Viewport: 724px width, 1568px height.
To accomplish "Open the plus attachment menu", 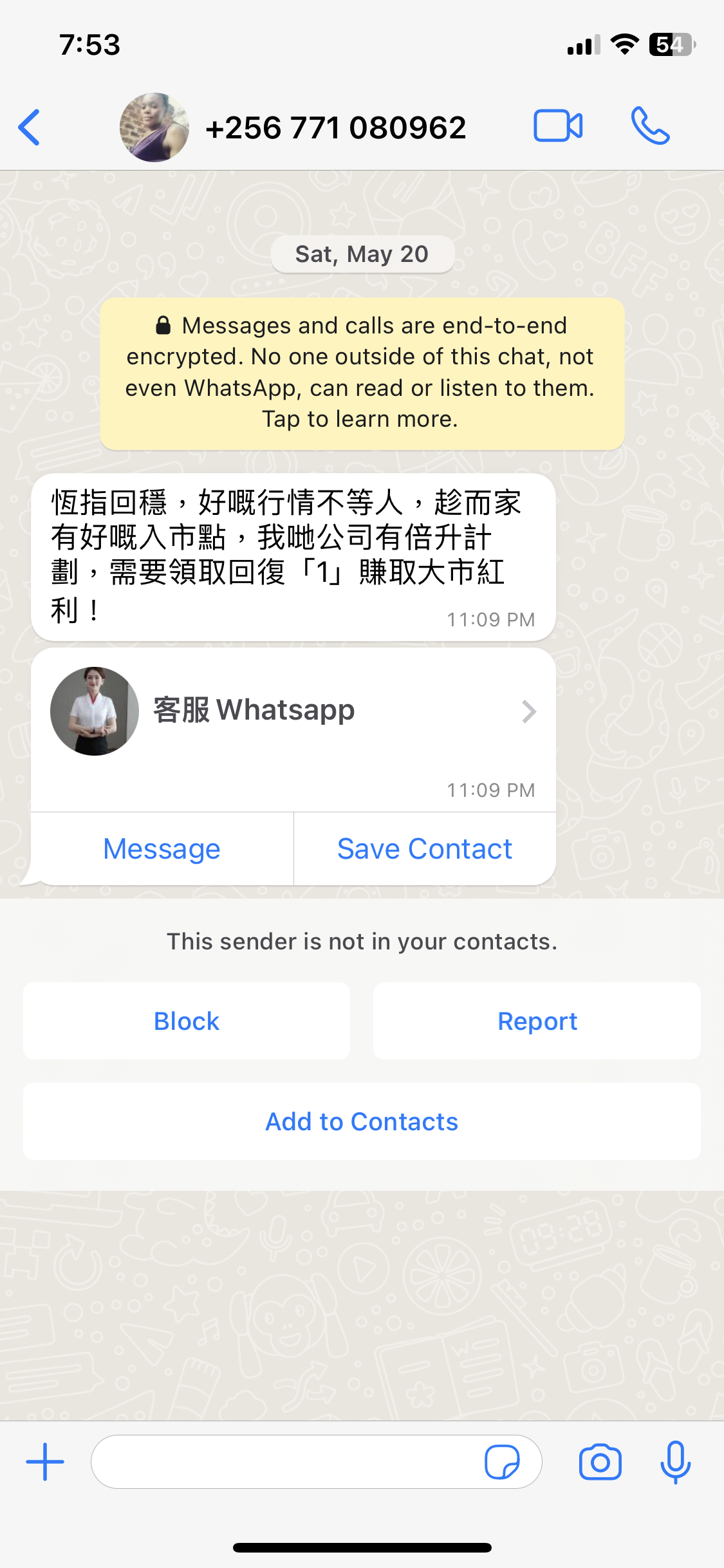I will click(45, 1462).
